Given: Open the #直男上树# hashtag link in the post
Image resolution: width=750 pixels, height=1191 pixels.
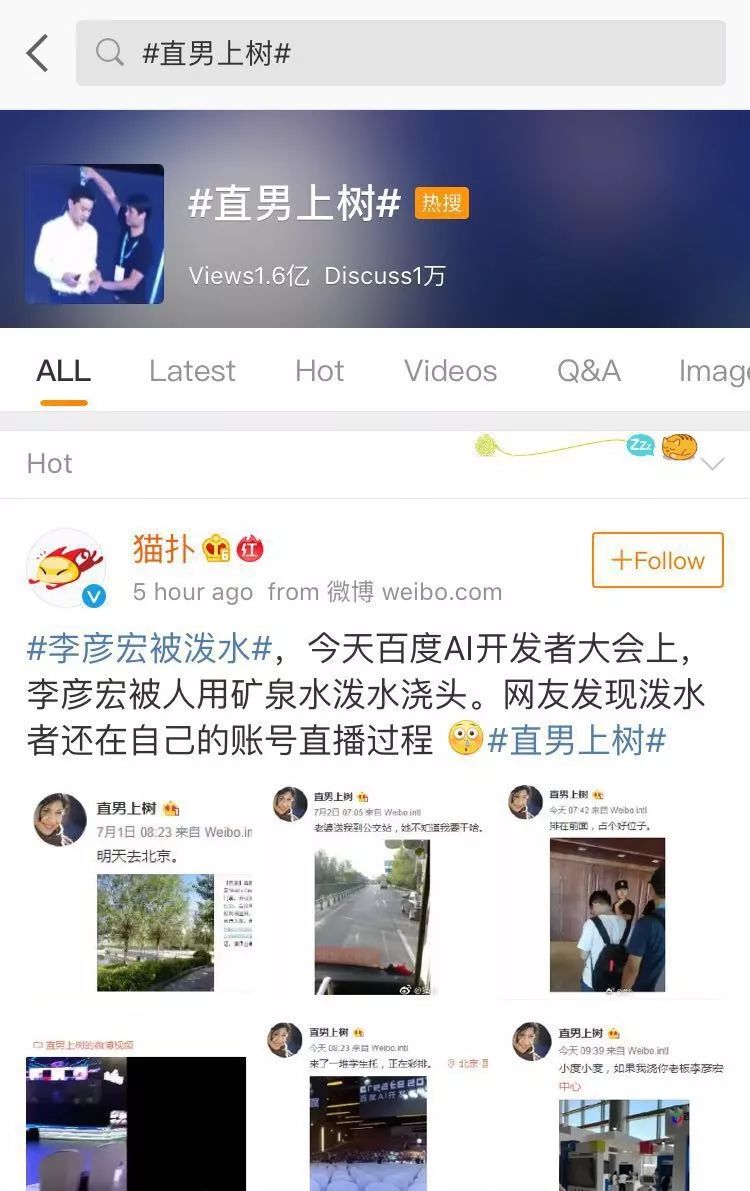Looking at the screenshot, I should (577, 740).
